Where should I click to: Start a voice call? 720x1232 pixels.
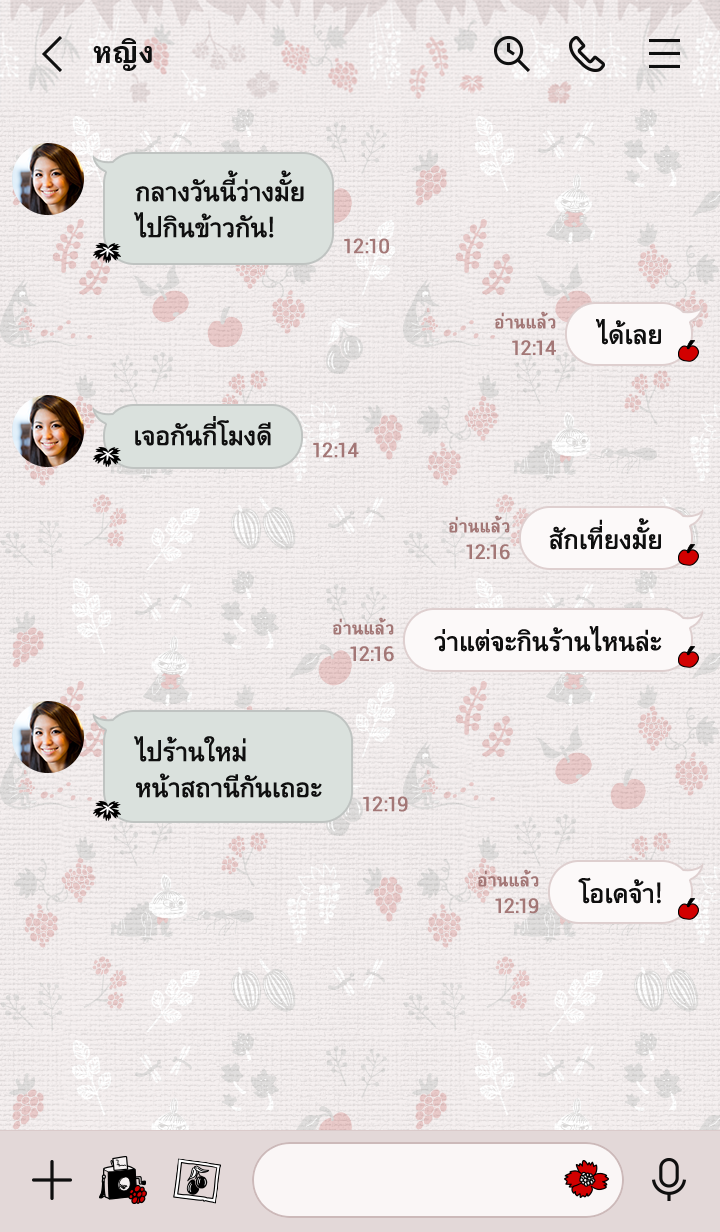pos(587,54)
